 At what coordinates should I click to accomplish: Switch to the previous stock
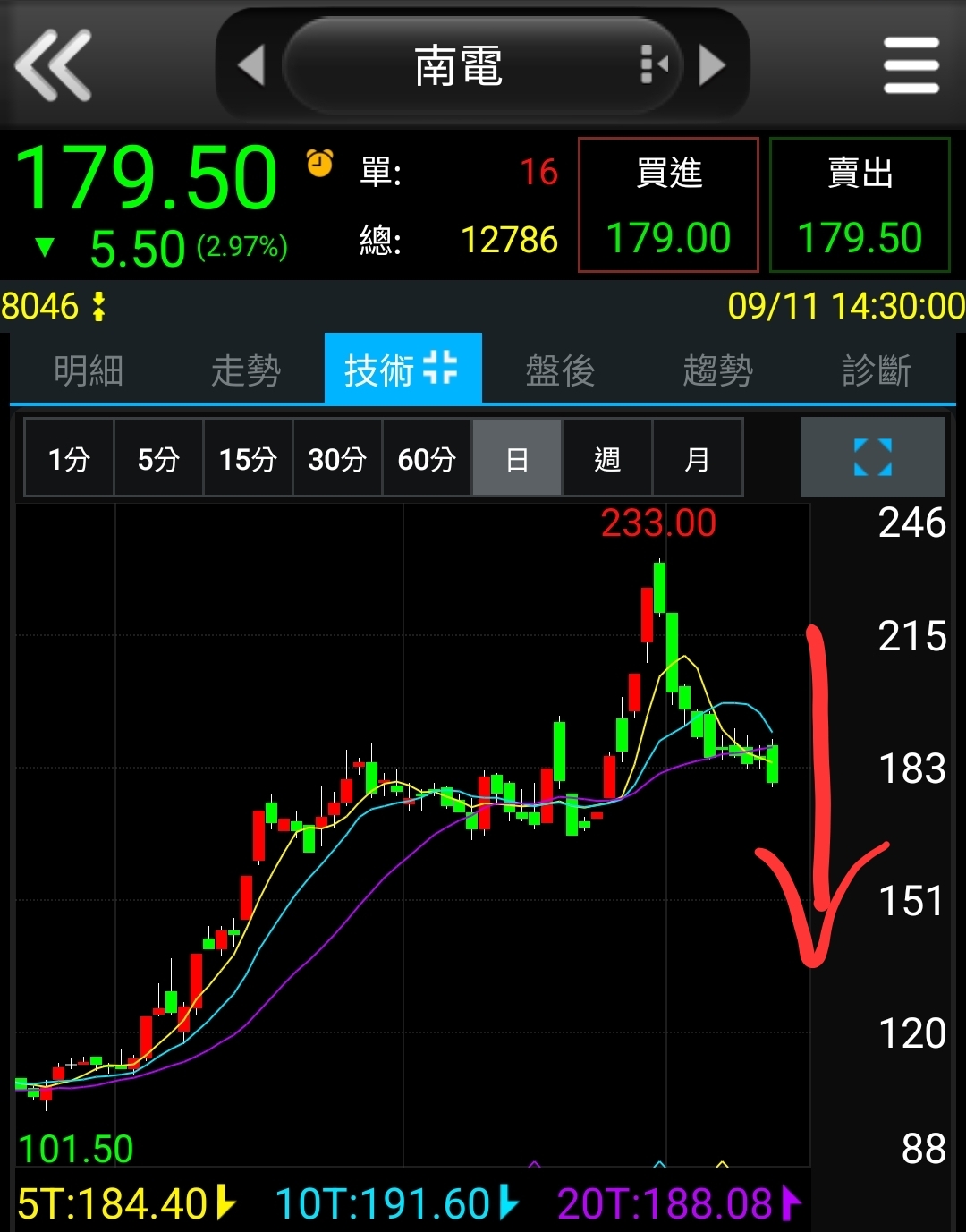[x=251, y=65]
